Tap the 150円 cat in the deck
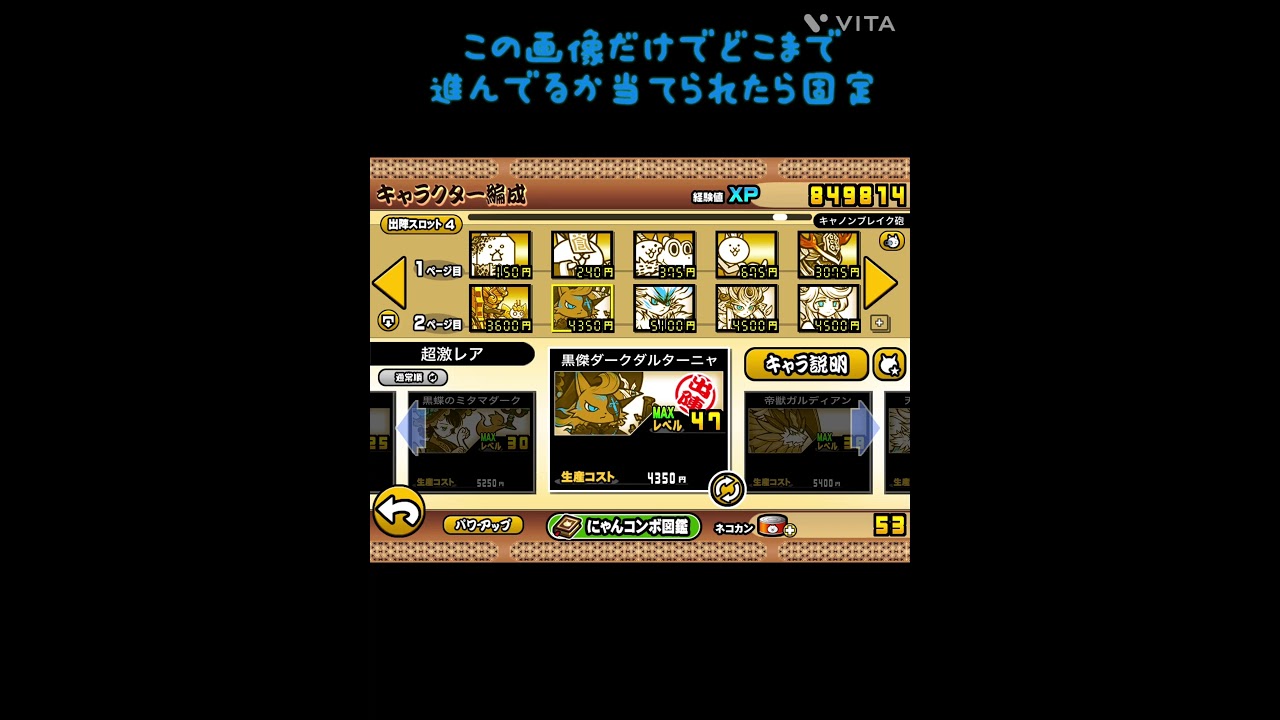Image resolution: width=1280 pixels, height=720 pixels. tap(500, 255)
